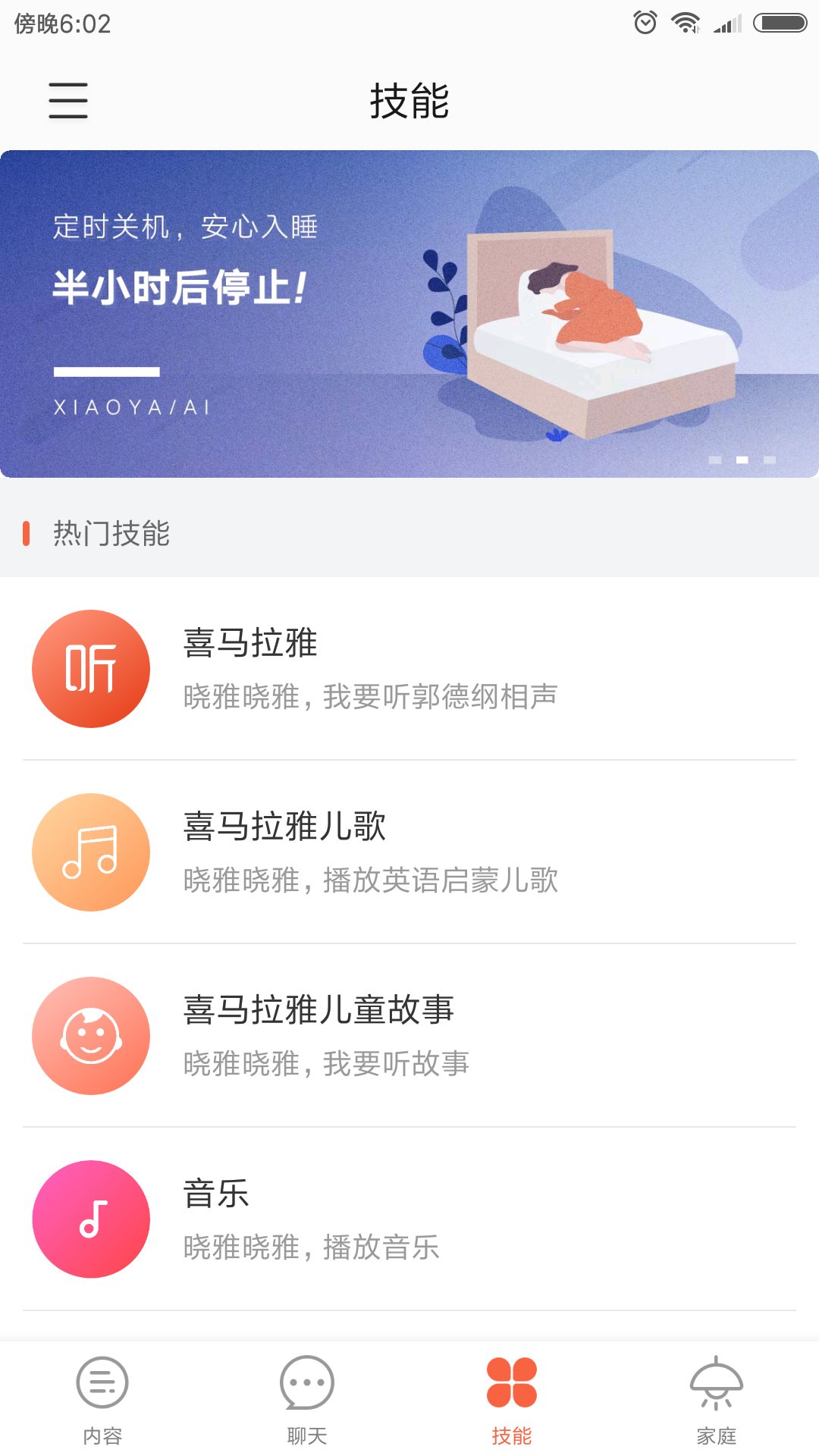
Task: Tap the alarm clock status bar icon
Action: (645, 24)
